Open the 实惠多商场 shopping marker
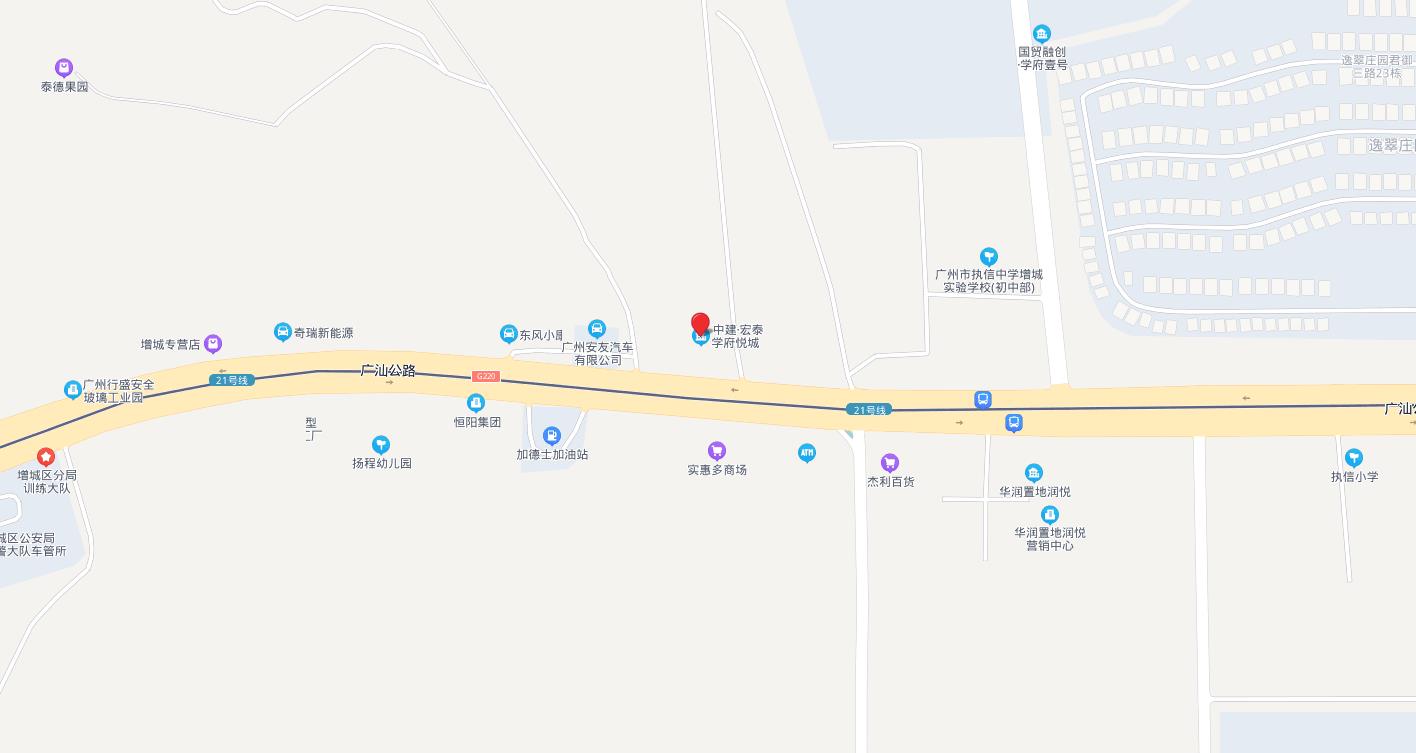The image size is (1416, 753). [x=716, y=451]
